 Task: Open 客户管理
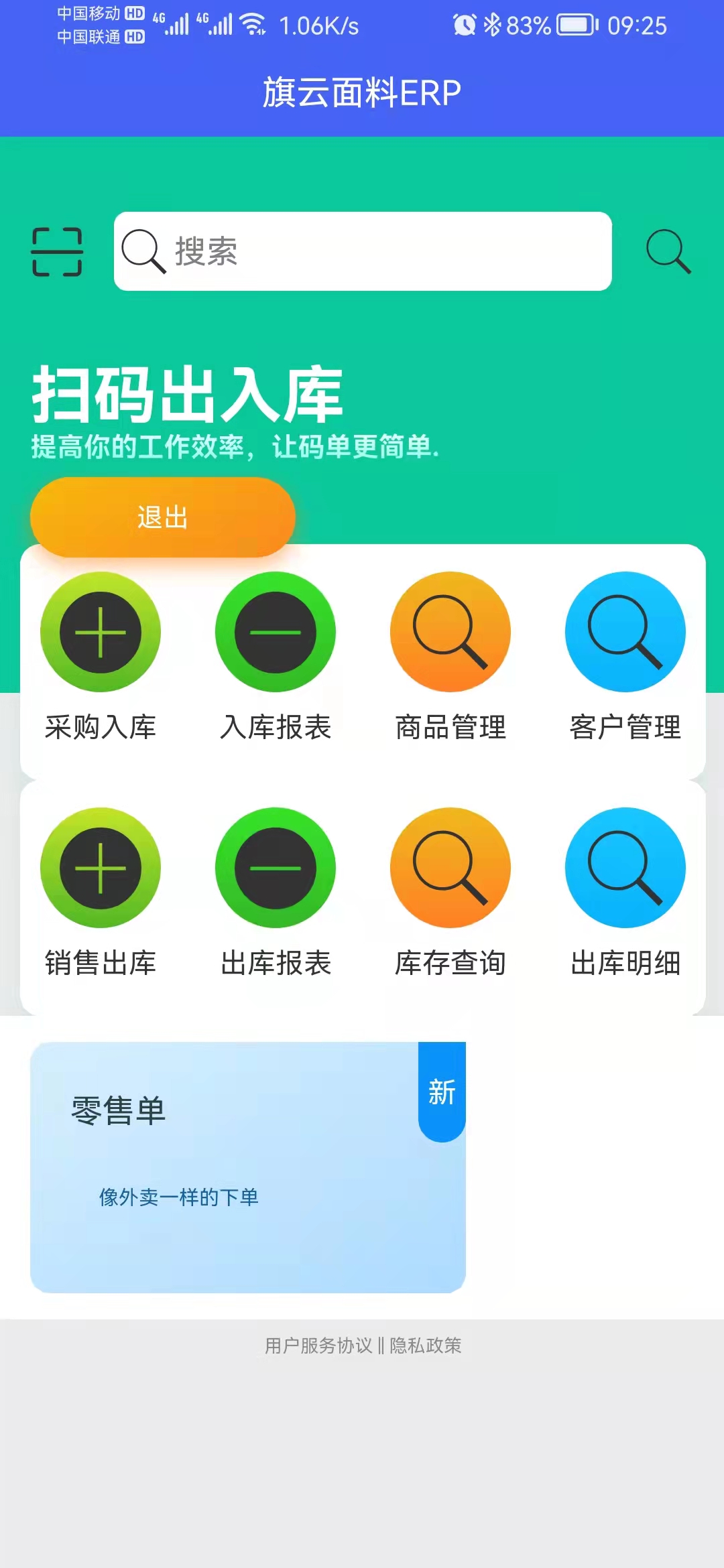point(625,657)
